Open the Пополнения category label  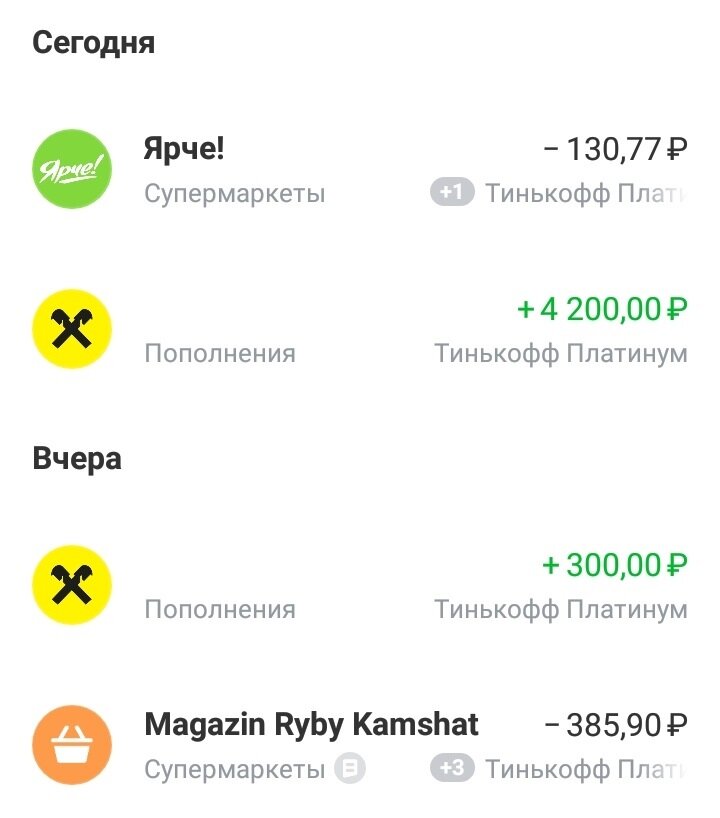(222, 352)
